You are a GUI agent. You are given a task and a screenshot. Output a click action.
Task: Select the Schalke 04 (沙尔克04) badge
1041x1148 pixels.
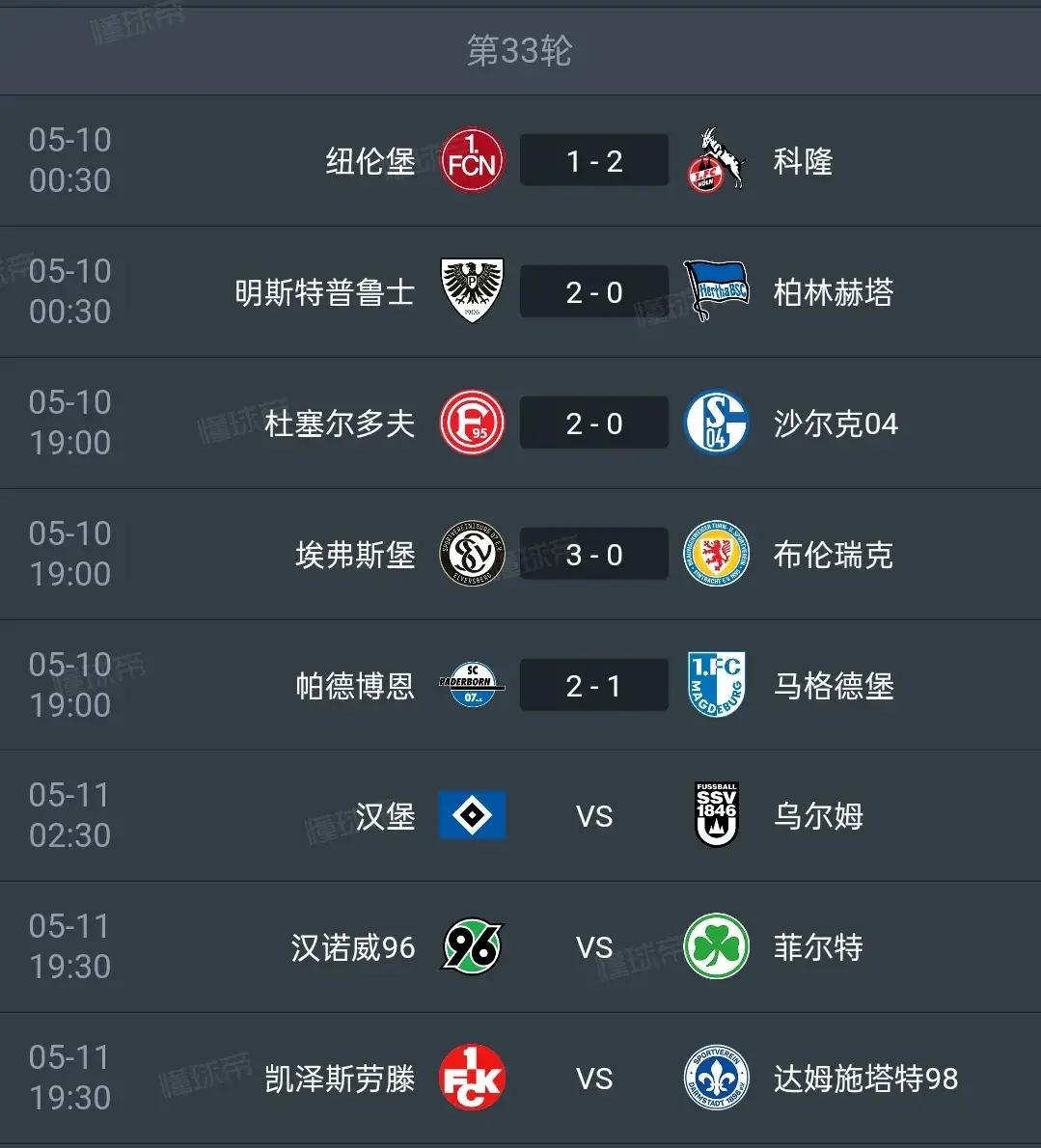tap(715, 423)
